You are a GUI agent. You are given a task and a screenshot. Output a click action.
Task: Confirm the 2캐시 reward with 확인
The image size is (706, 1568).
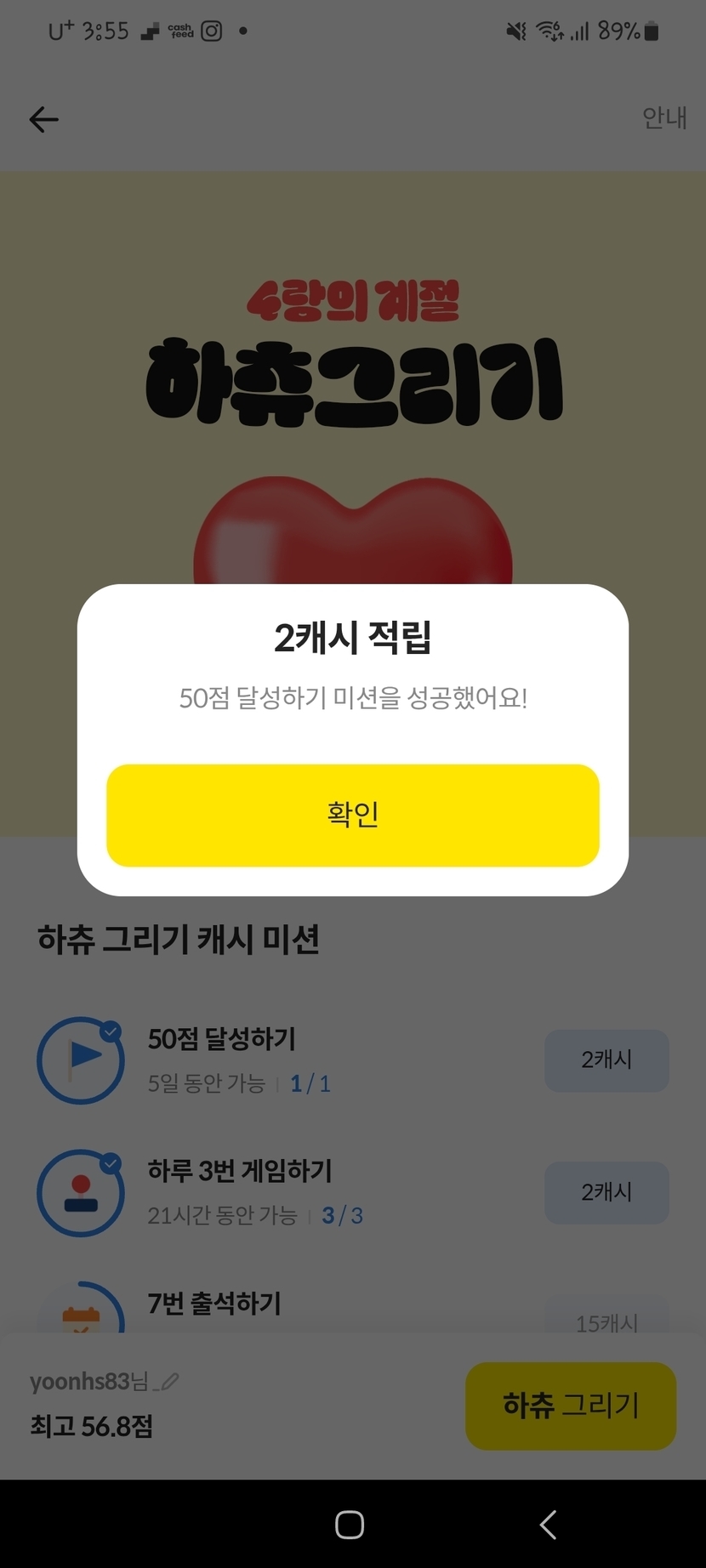(x=352, y=815)
